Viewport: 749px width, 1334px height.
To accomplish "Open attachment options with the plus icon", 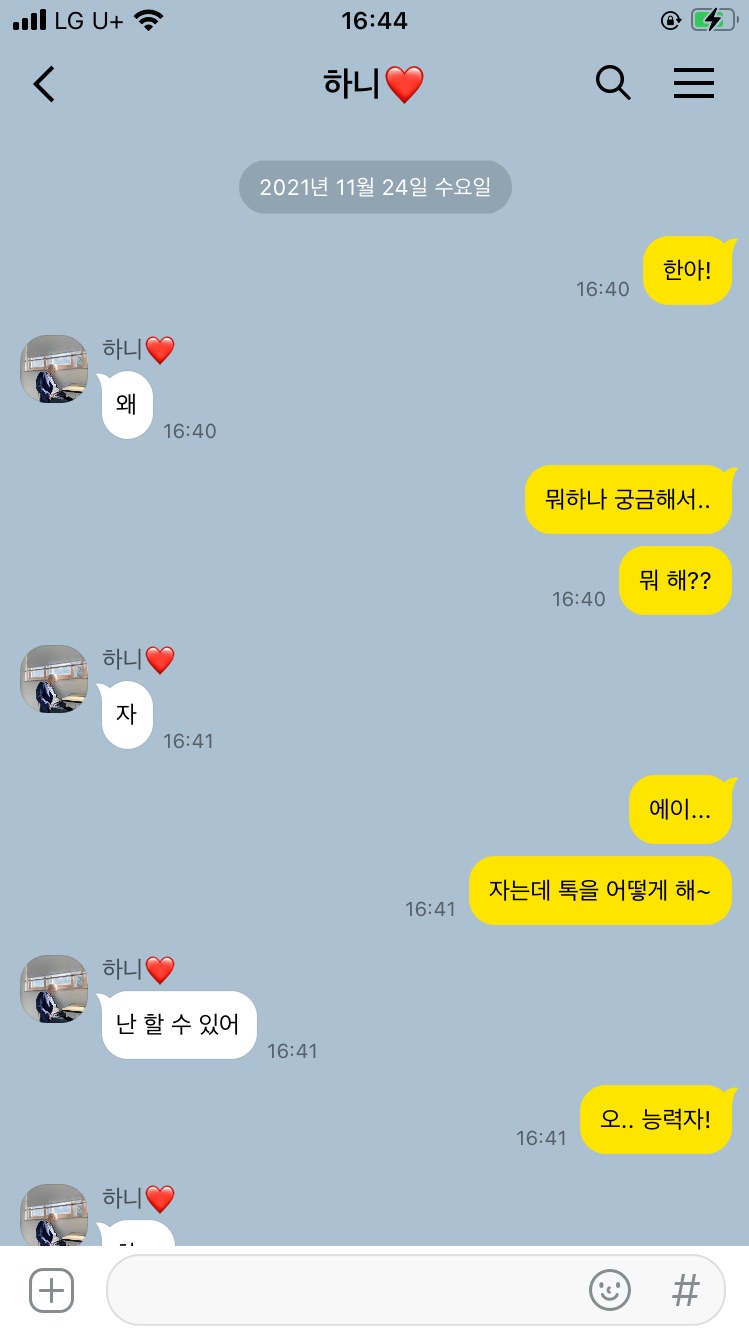I will tap(50, 1290).
